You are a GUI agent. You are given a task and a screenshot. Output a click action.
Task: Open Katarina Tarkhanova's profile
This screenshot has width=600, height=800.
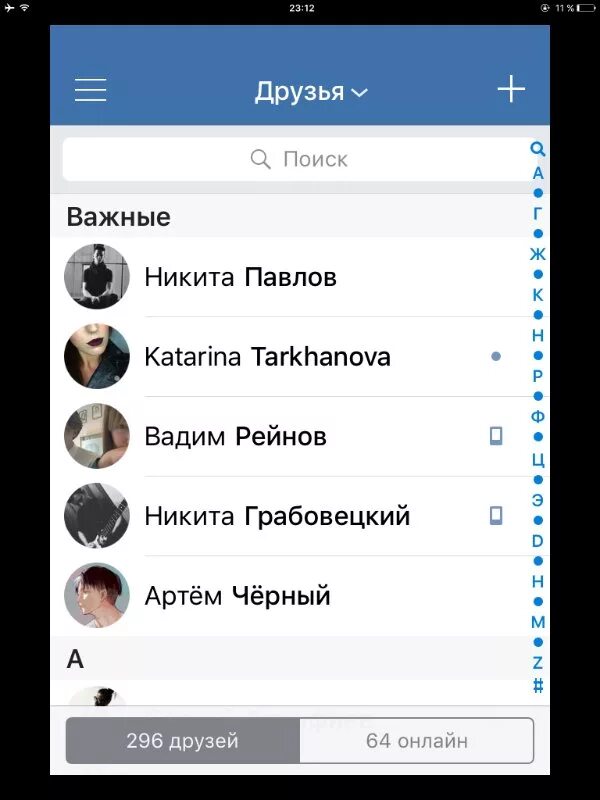[267, 357]
